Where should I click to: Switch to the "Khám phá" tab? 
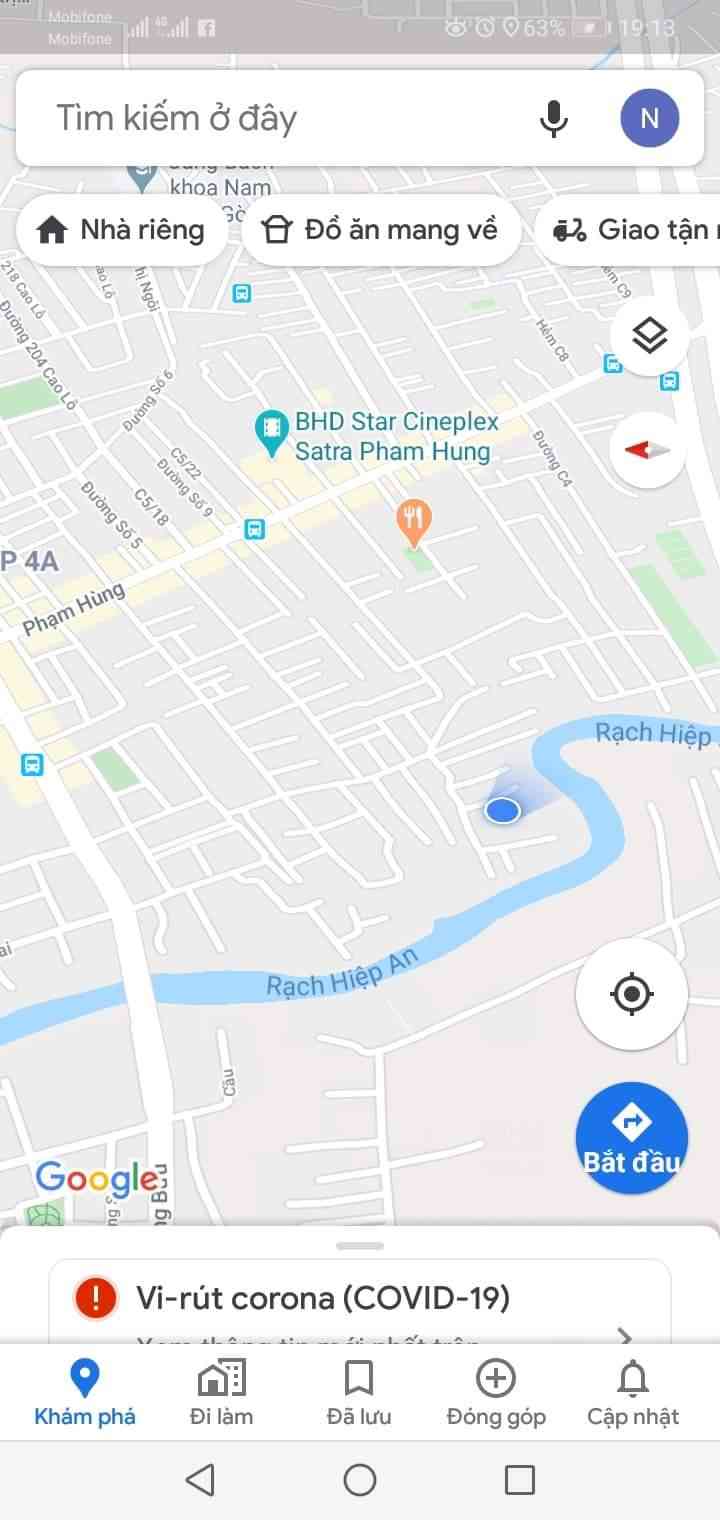click(85, 1393)
